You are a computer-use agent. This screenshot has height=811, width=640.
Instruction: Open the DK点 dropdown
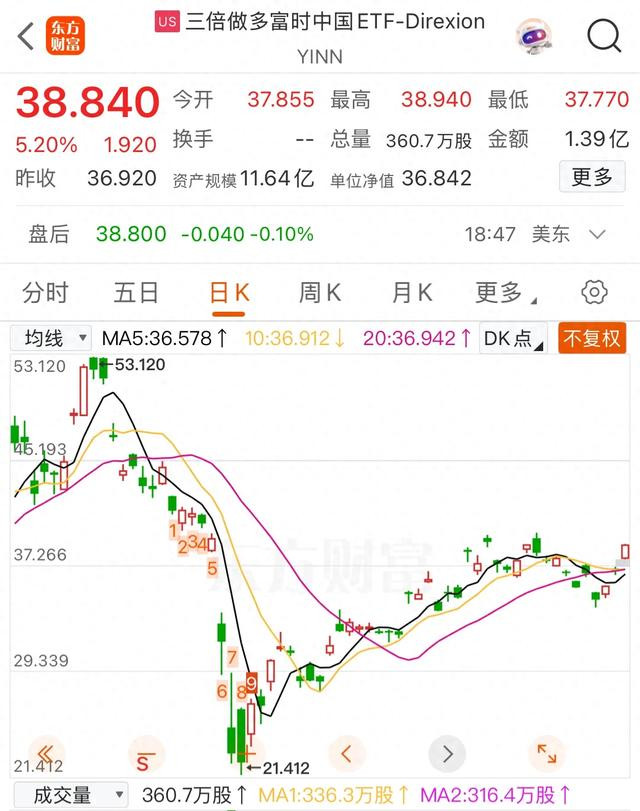coord(513,338)
